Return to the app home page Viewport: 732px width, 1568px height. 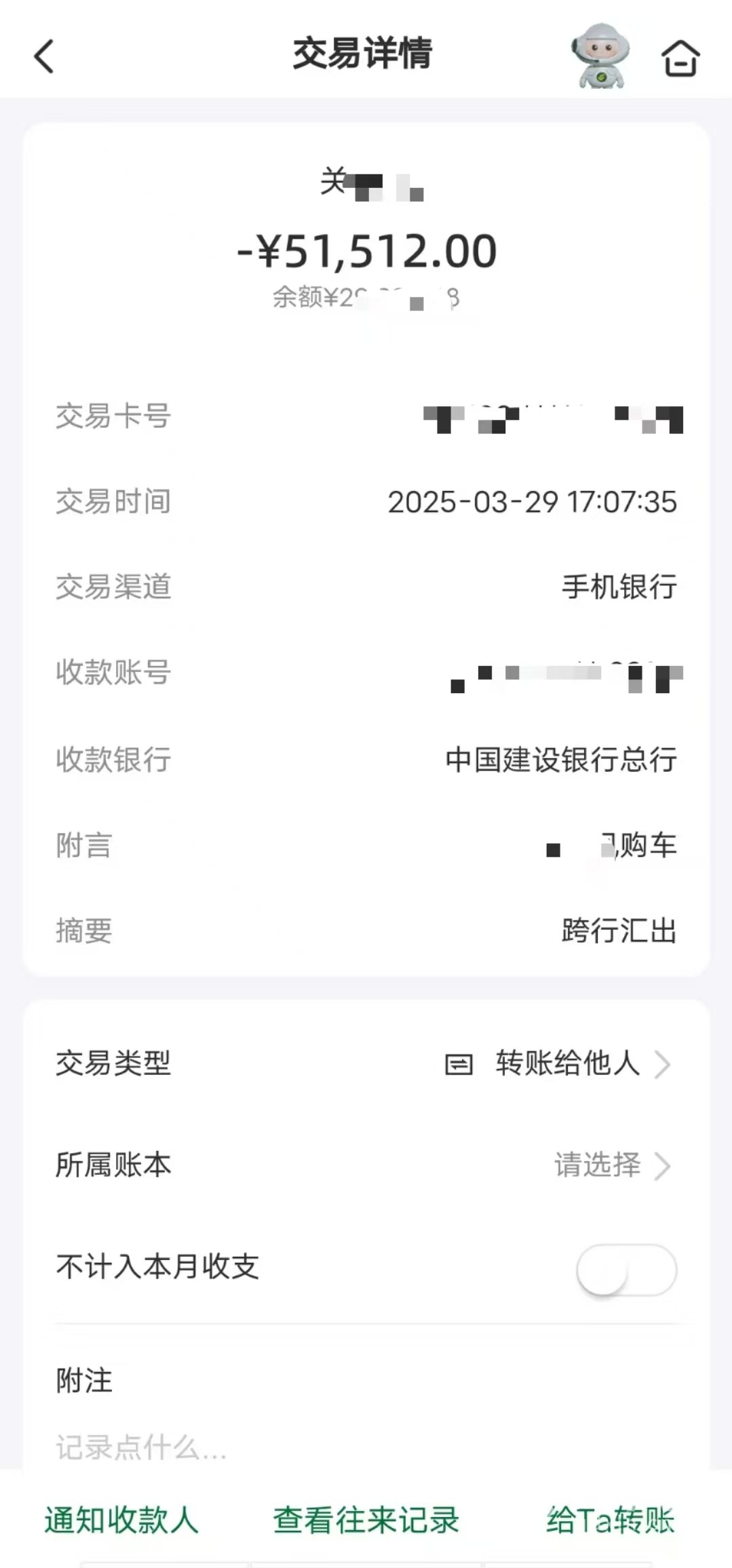(680, 58)
